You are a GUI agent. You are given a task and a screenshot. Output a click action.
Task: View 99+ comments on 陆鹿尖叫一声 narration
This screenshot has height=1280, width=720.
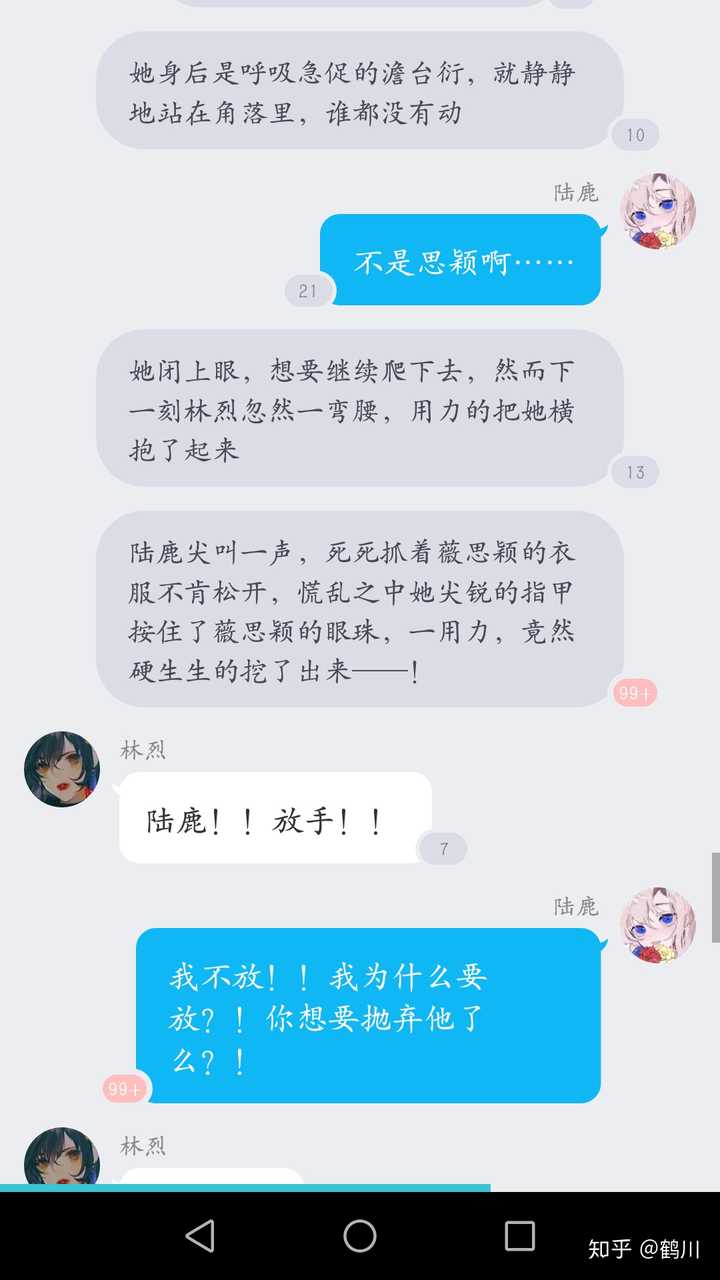pyautogui.click(x=635, y=692)
